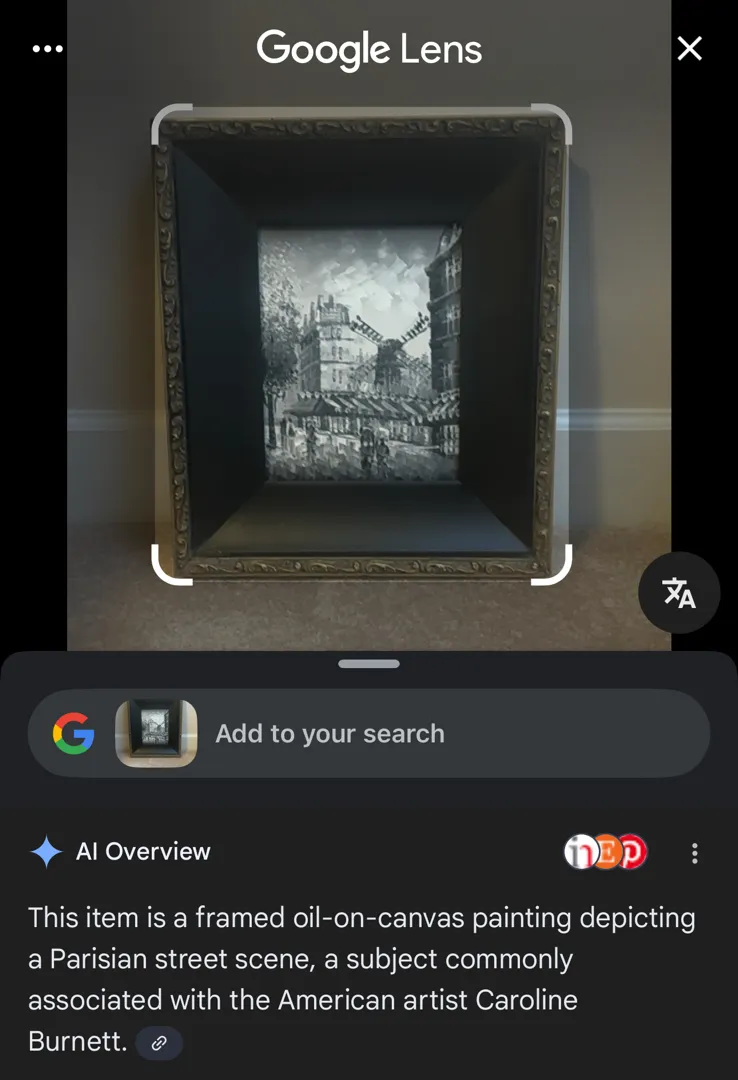Open the three-dot menu beside Google Lens
738x1080 pixels.
(47, 49)
